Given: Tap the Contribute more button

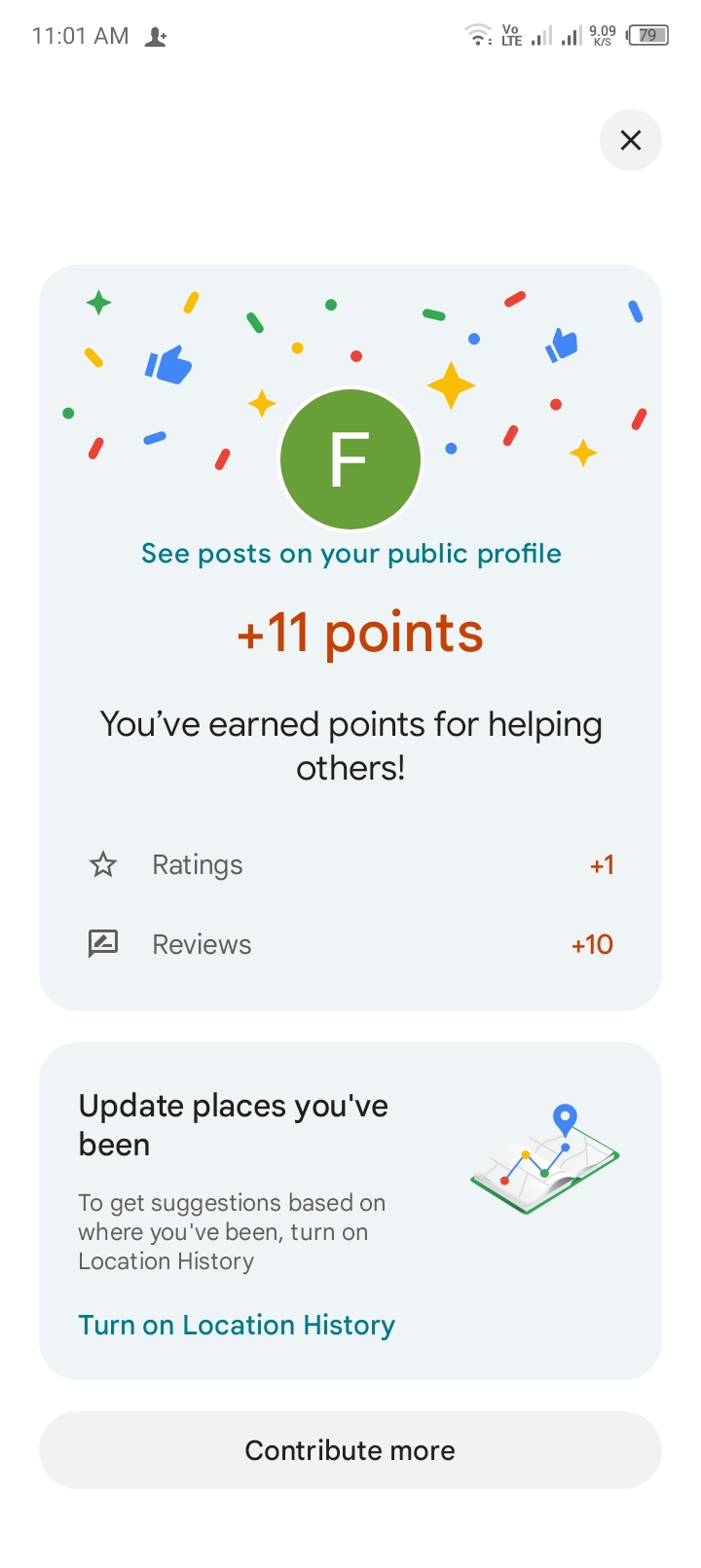Looking at the screenshot, I should click(350, 1450).
